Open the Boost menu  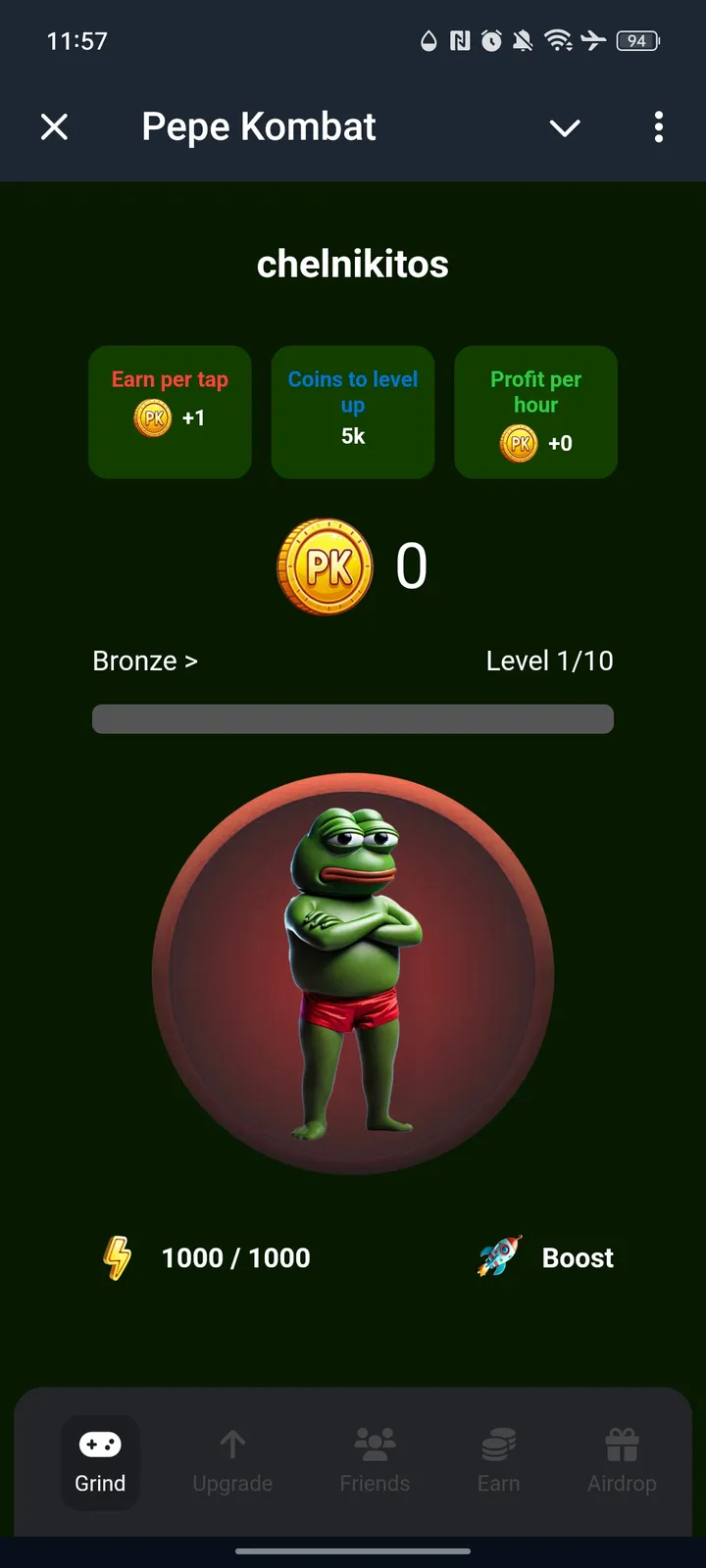coord(578,1257)
